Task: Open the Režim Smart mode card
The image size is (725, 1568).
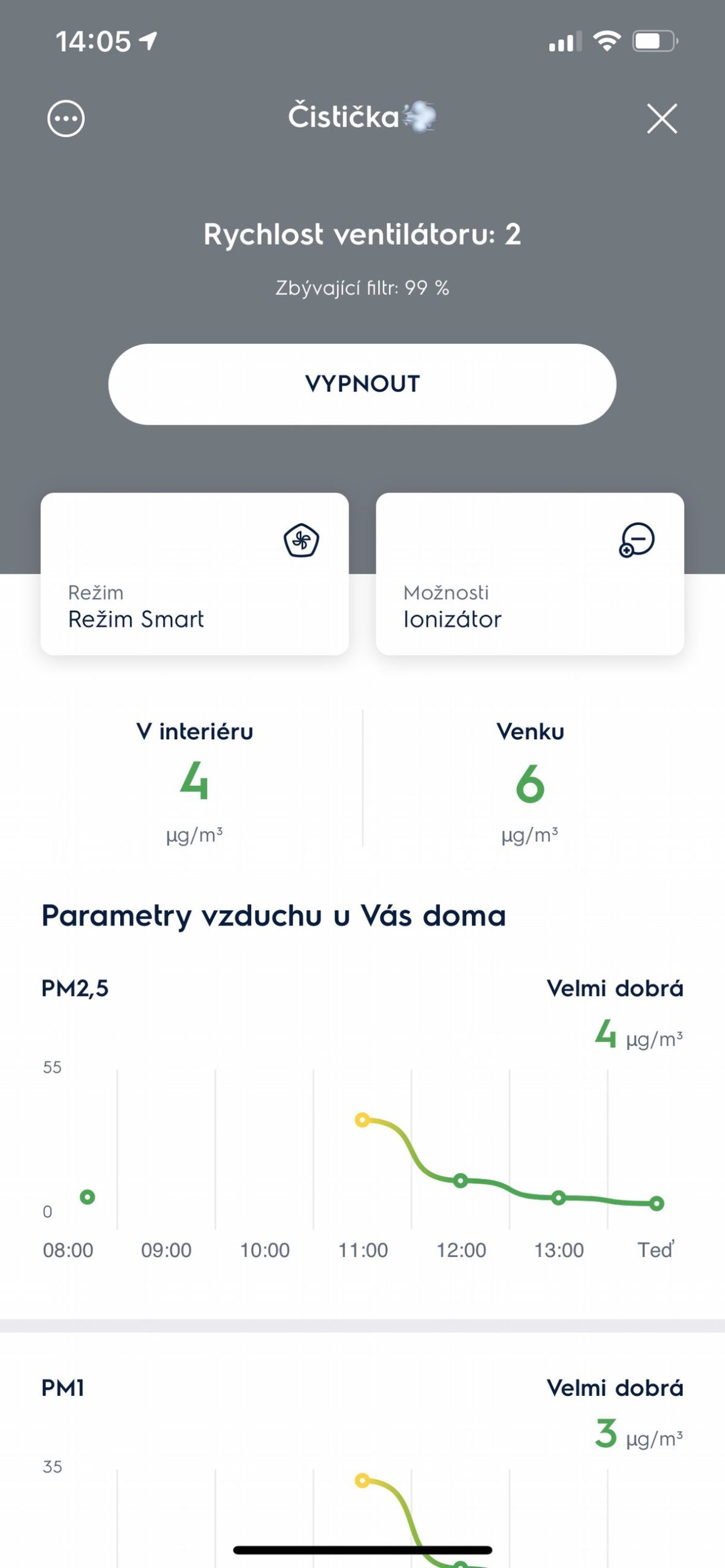Action: point(194,574)
